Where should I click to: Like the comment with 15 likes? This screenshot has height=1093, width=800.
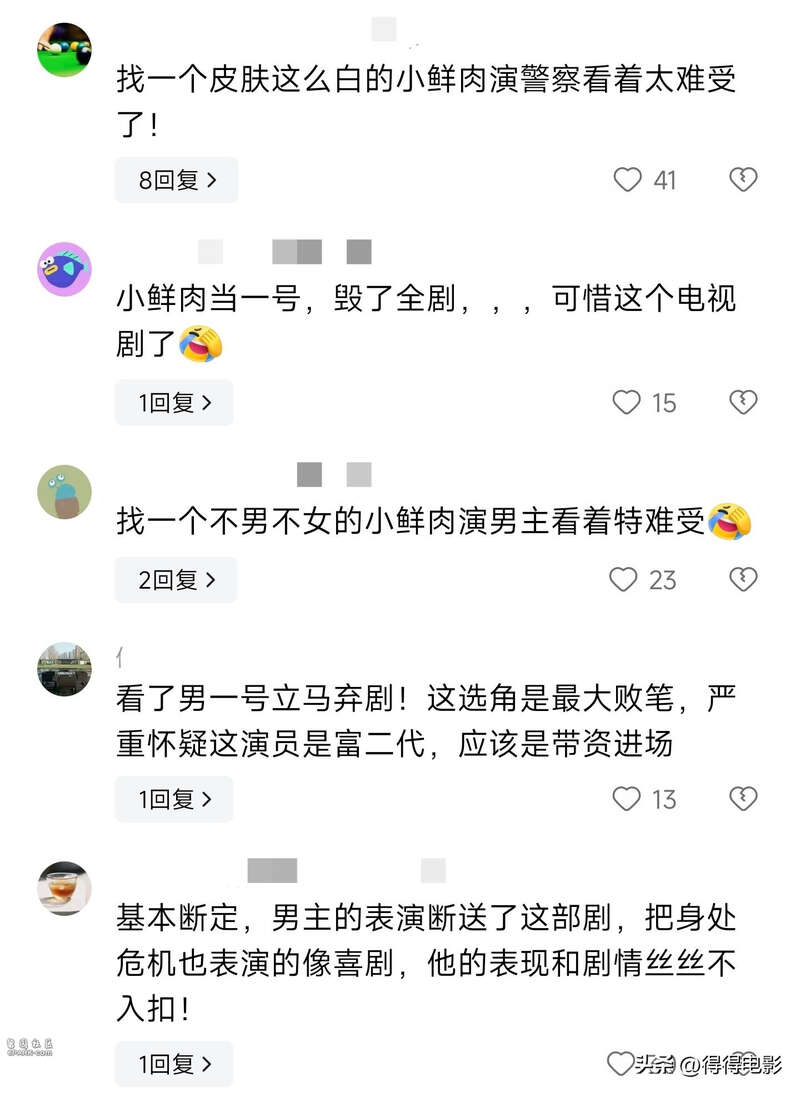coord(626,403)
